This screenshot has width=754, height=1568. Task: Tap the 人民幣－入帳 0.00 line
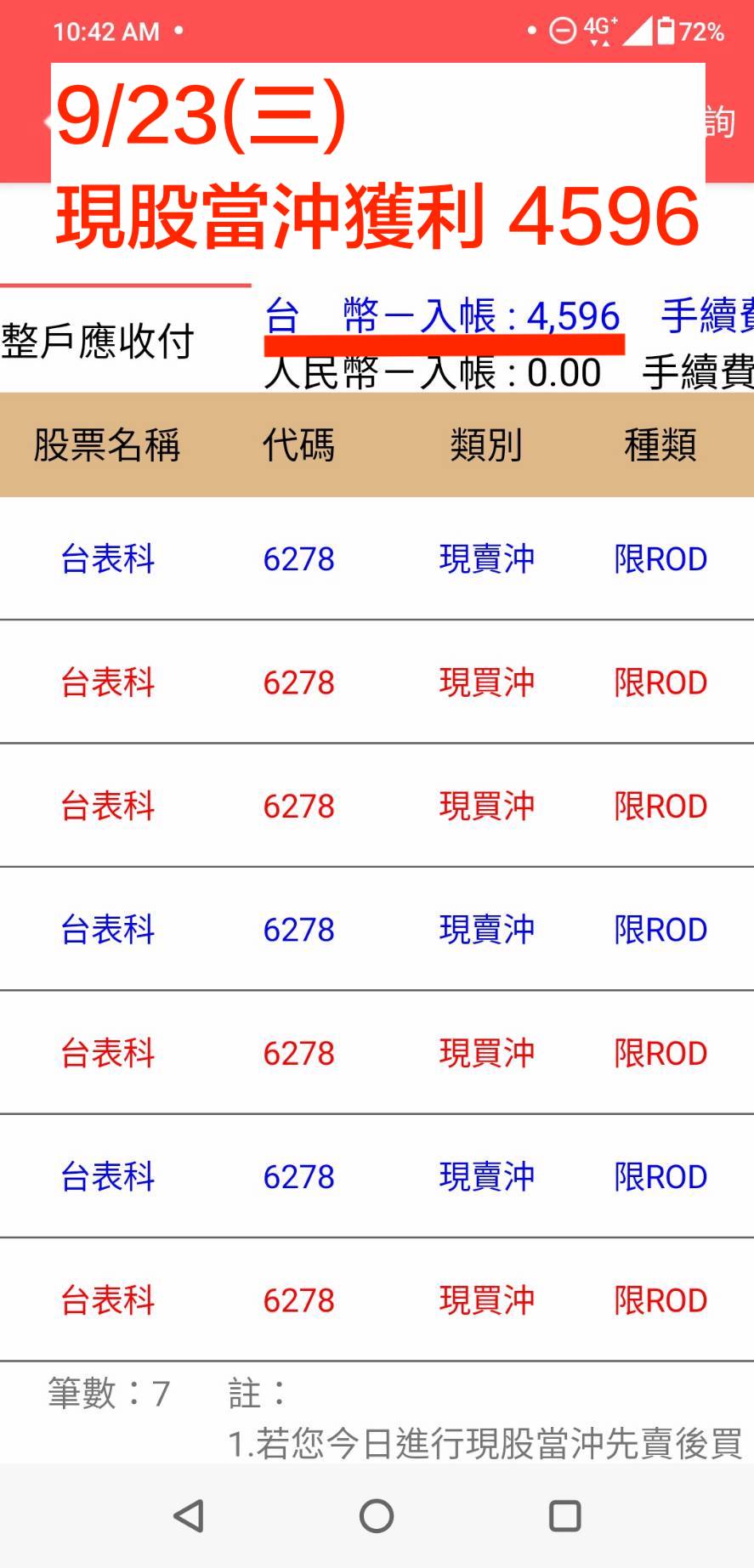coord(435,371)
